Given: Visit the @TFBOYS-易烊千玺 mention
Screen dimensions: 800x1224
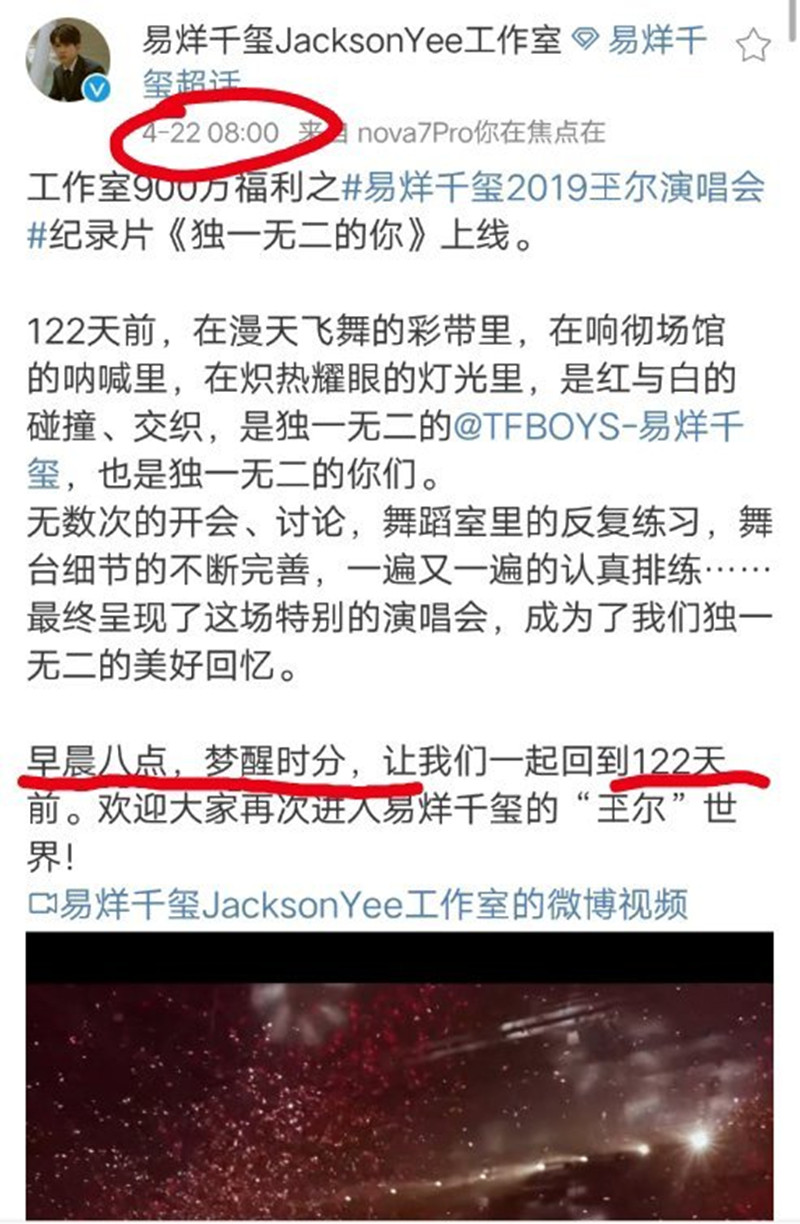Looking at the screenshot, I should pos(598,431).
